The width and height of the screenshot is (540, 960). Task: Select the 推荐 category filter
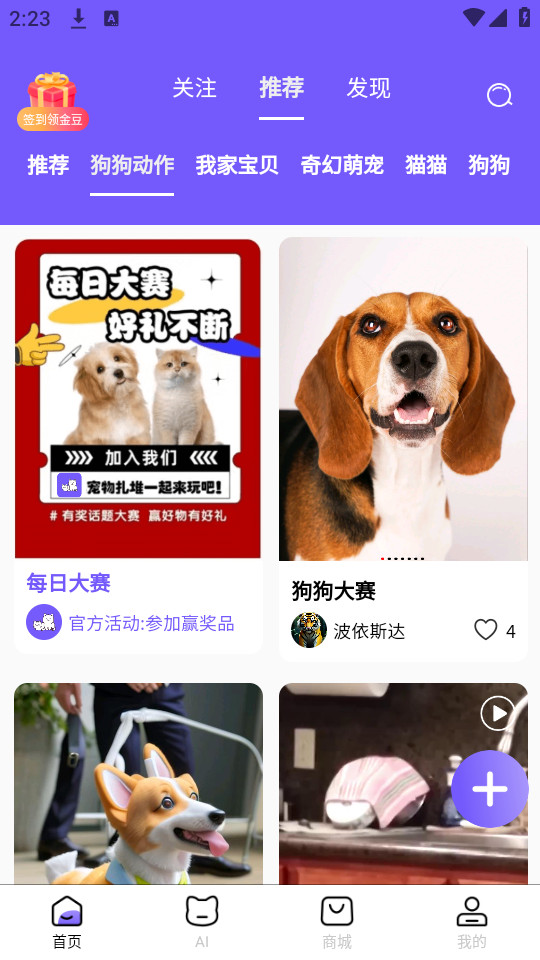pos(48,165)
